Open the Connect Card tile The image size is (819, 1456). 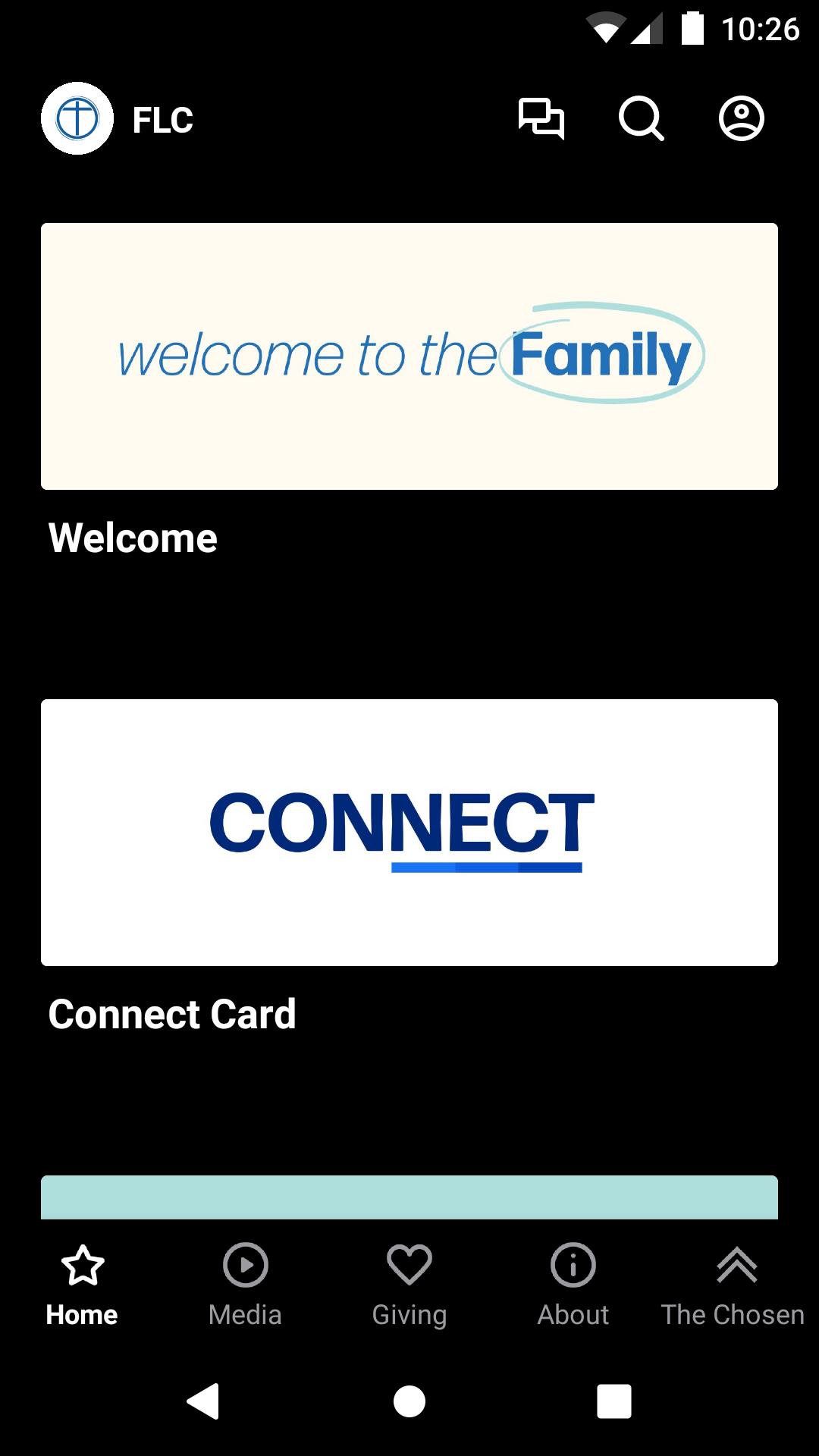pos(409,832)
